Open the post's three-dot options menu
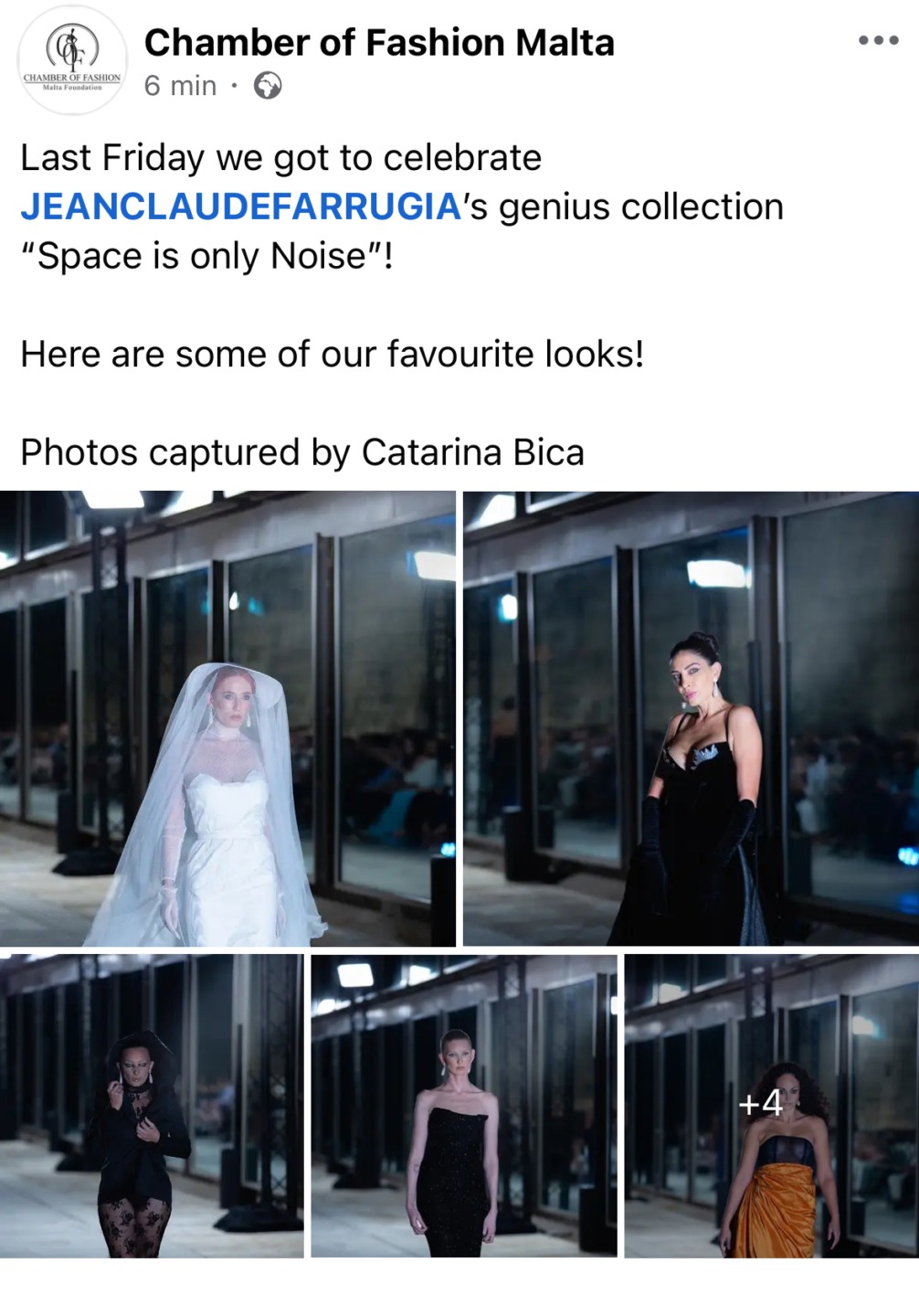 point(878,40)
